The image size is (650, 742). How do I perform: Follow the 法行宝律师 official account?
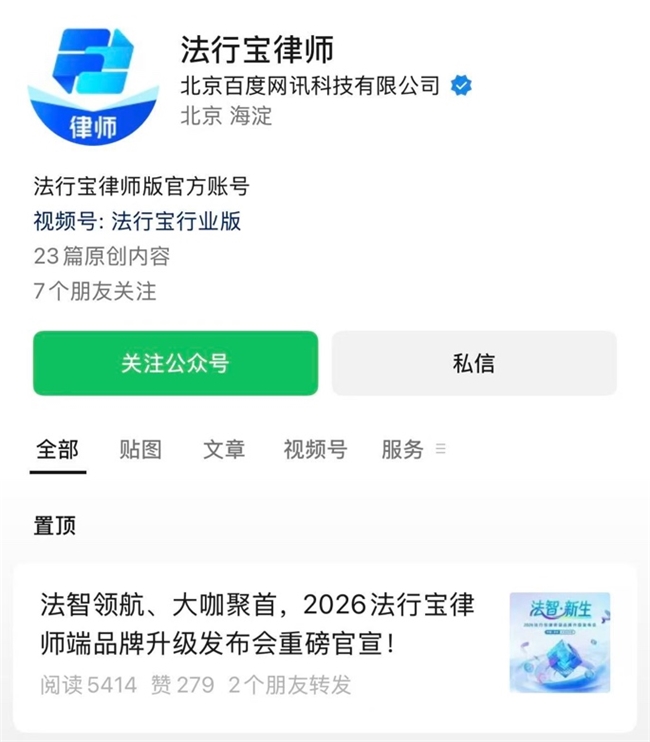[x=175, y=363]
